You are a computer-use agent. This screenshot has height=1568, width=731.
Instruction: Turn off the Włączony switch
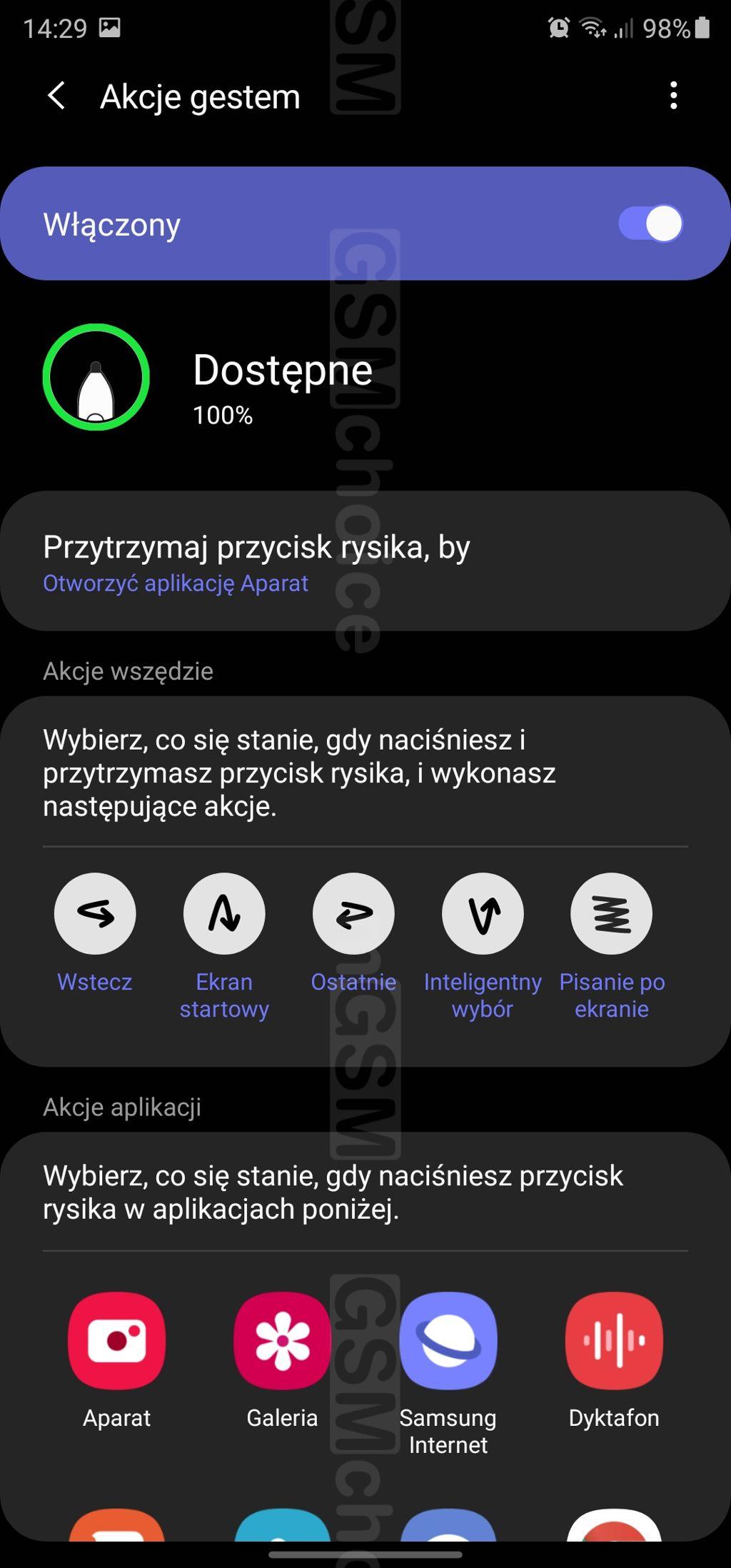pyautogui.click(x=650, y=224)
